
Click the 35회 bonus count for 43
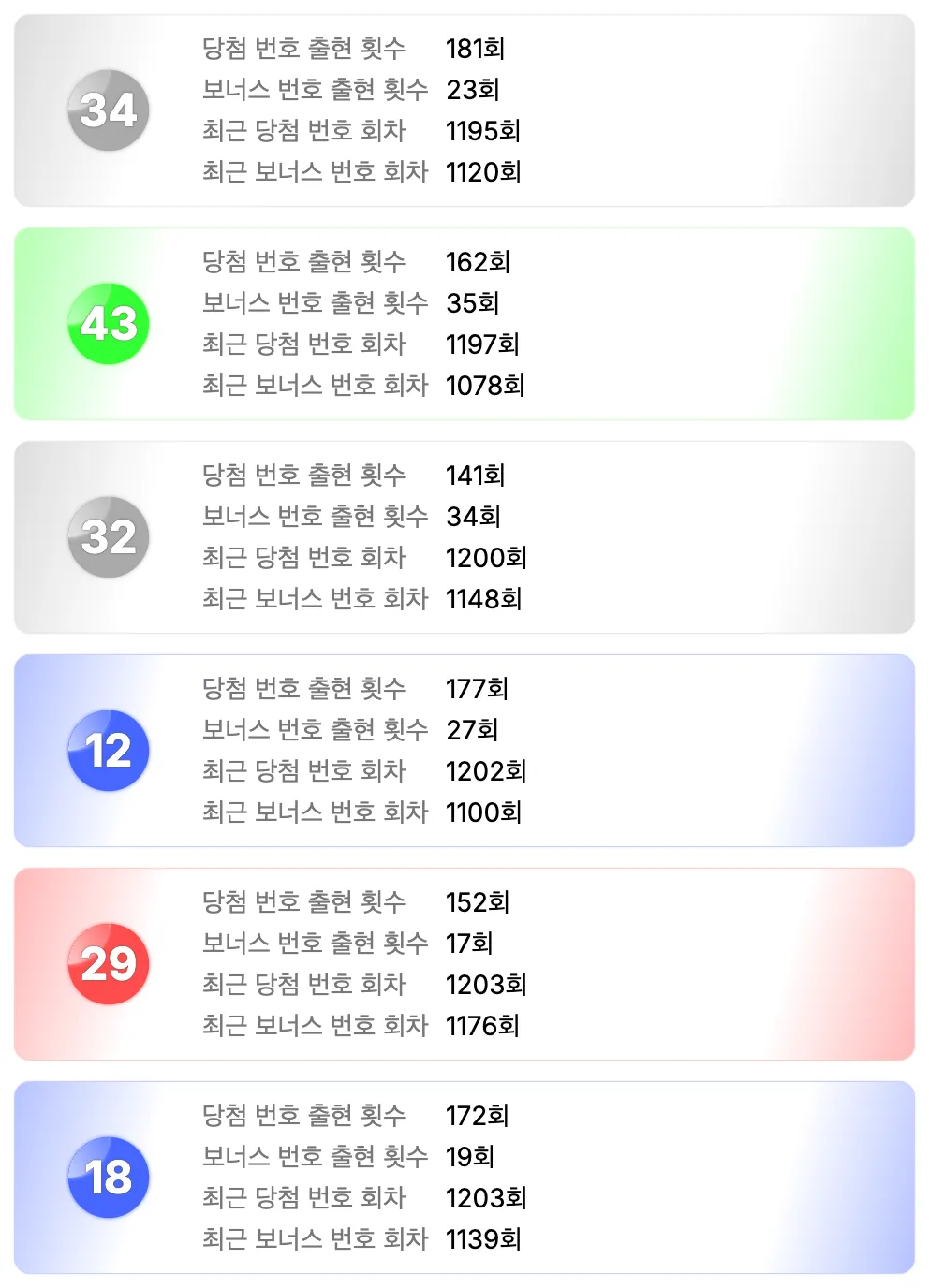[x=472, y=303]
